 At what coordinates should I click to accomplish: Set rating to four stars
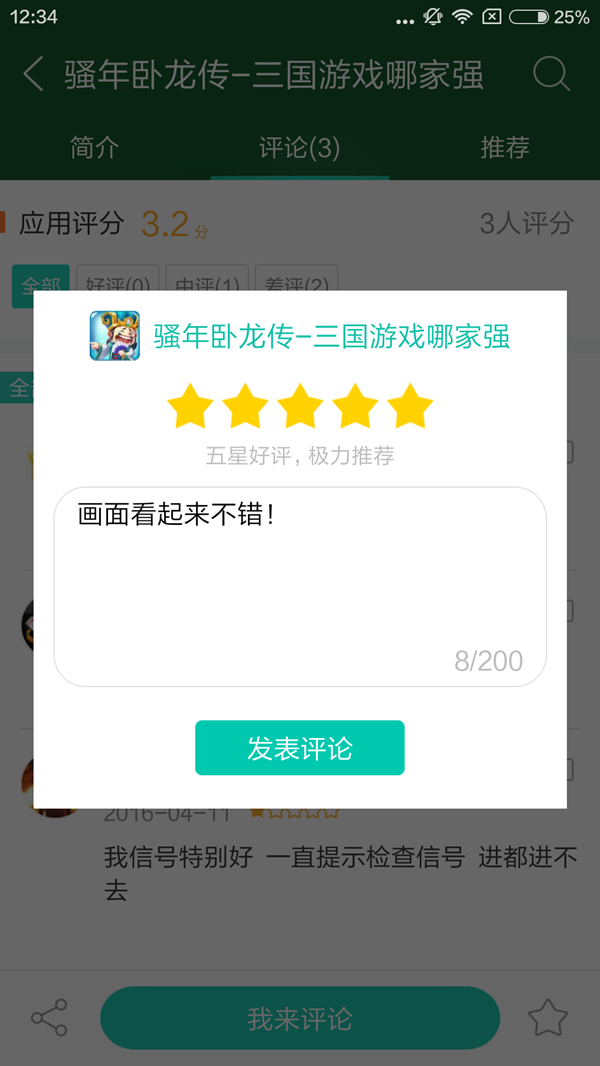tap(355, 407)
